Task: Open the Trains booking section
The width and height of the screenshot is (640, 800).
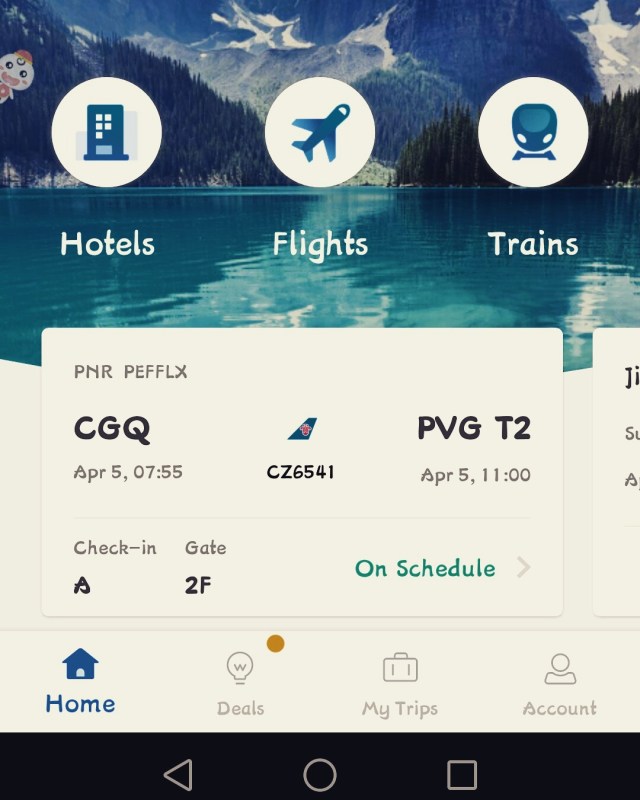Action: coord(533,133)
